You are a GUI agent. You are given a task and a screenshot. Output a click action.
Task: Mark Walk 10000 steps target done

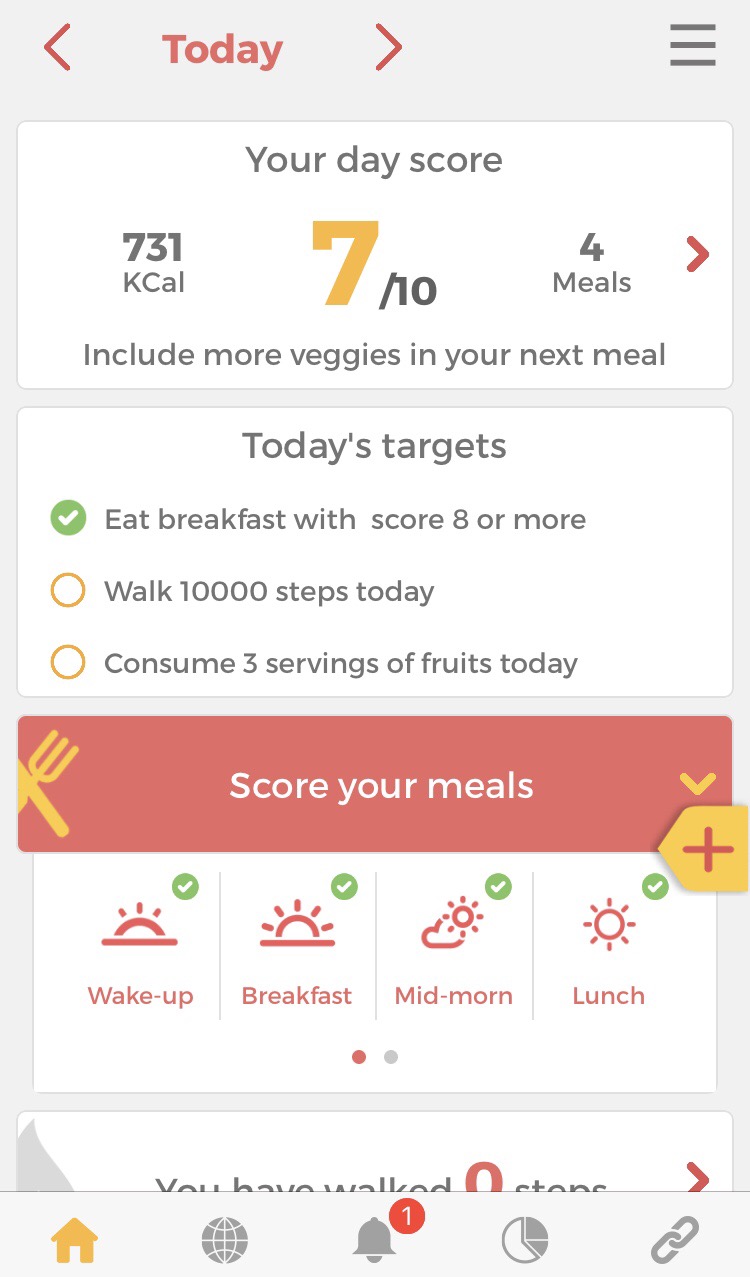pyautogui.click(x=67, y=591)
